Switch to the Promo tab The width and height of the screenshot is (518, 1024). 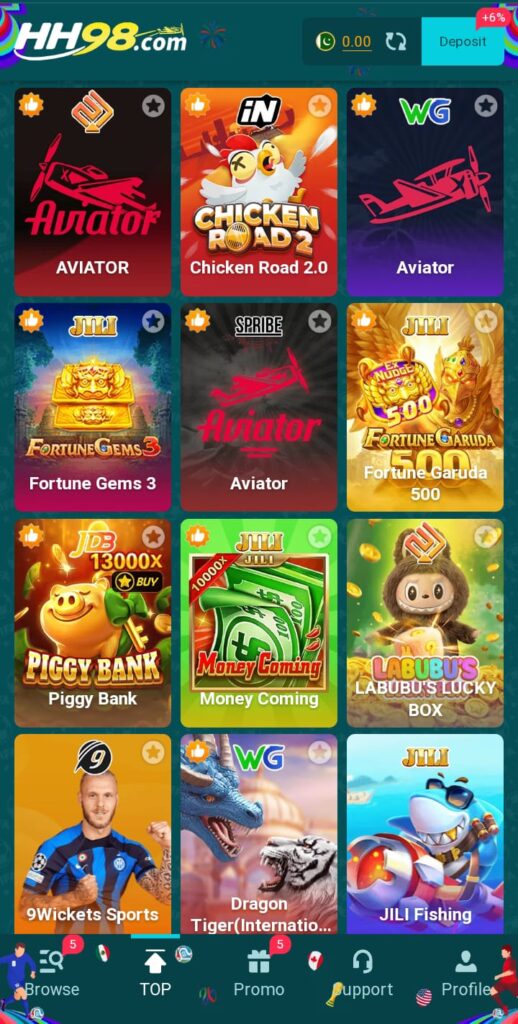pyautogui.click(x=259, y=974)
